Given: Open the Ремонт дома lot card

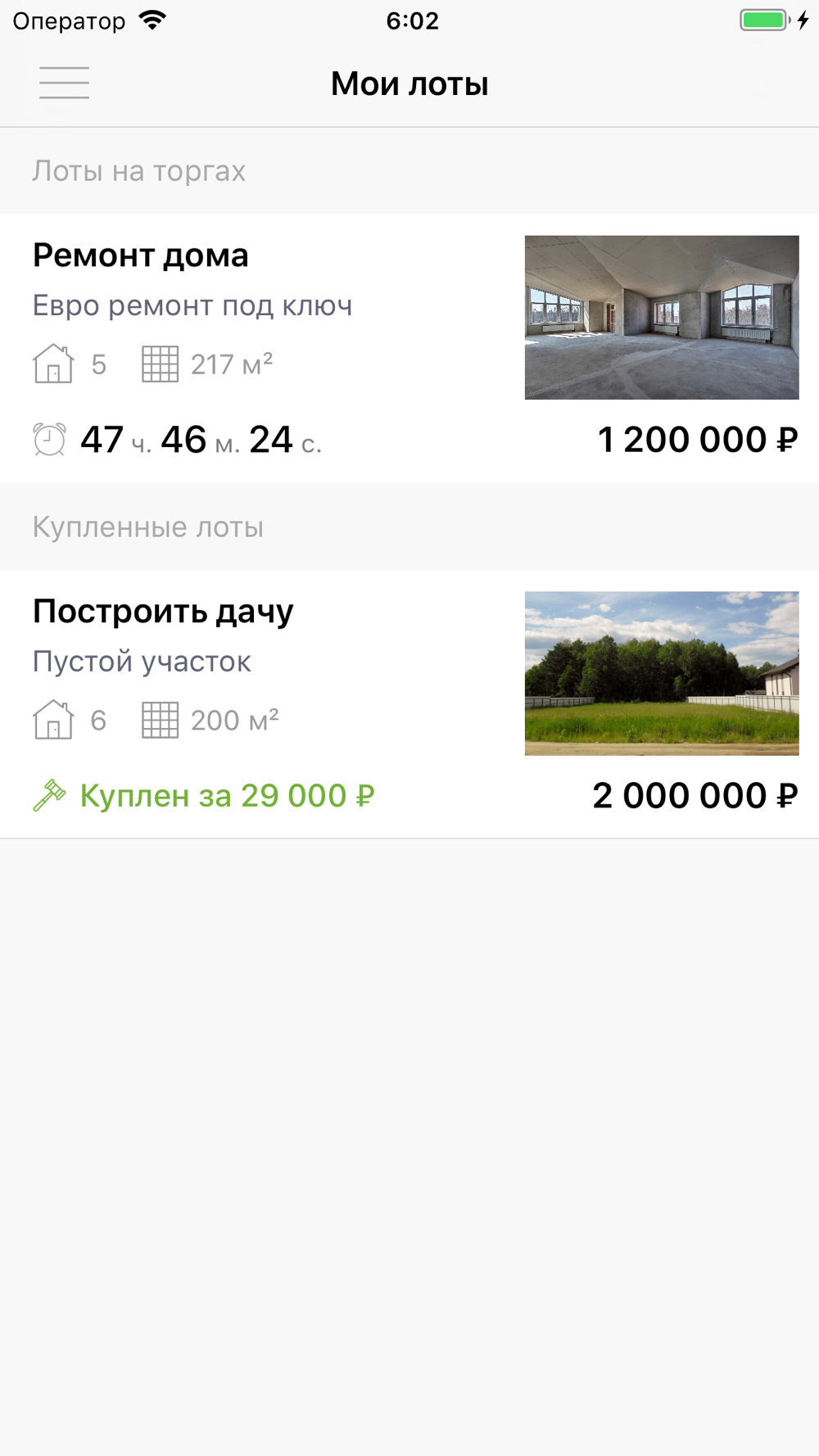Looking at the screenshot, I should click(x=409, y=348).
